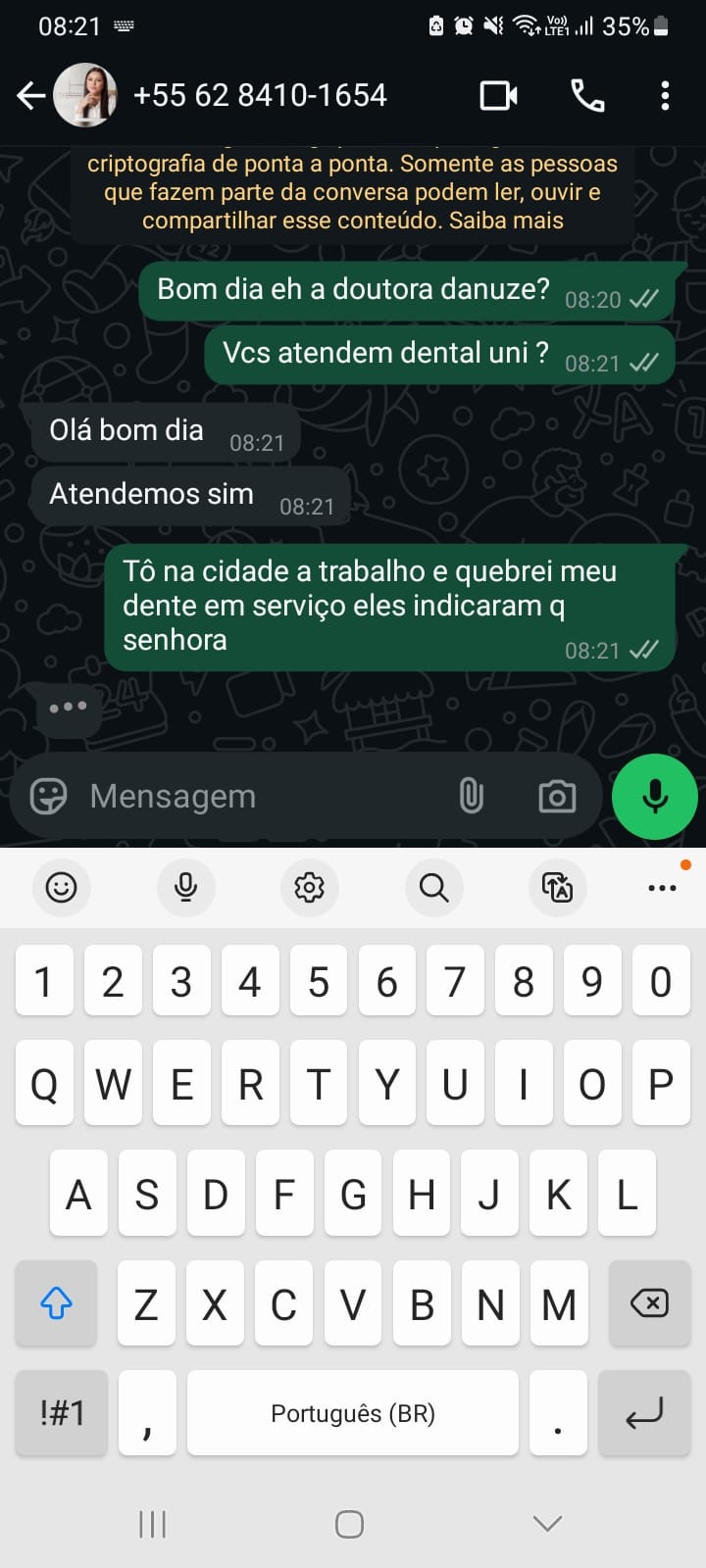Hide the keyboard with the down chevron
Viewport: 706px width, 1568px height.
(x=547, y=1523)
